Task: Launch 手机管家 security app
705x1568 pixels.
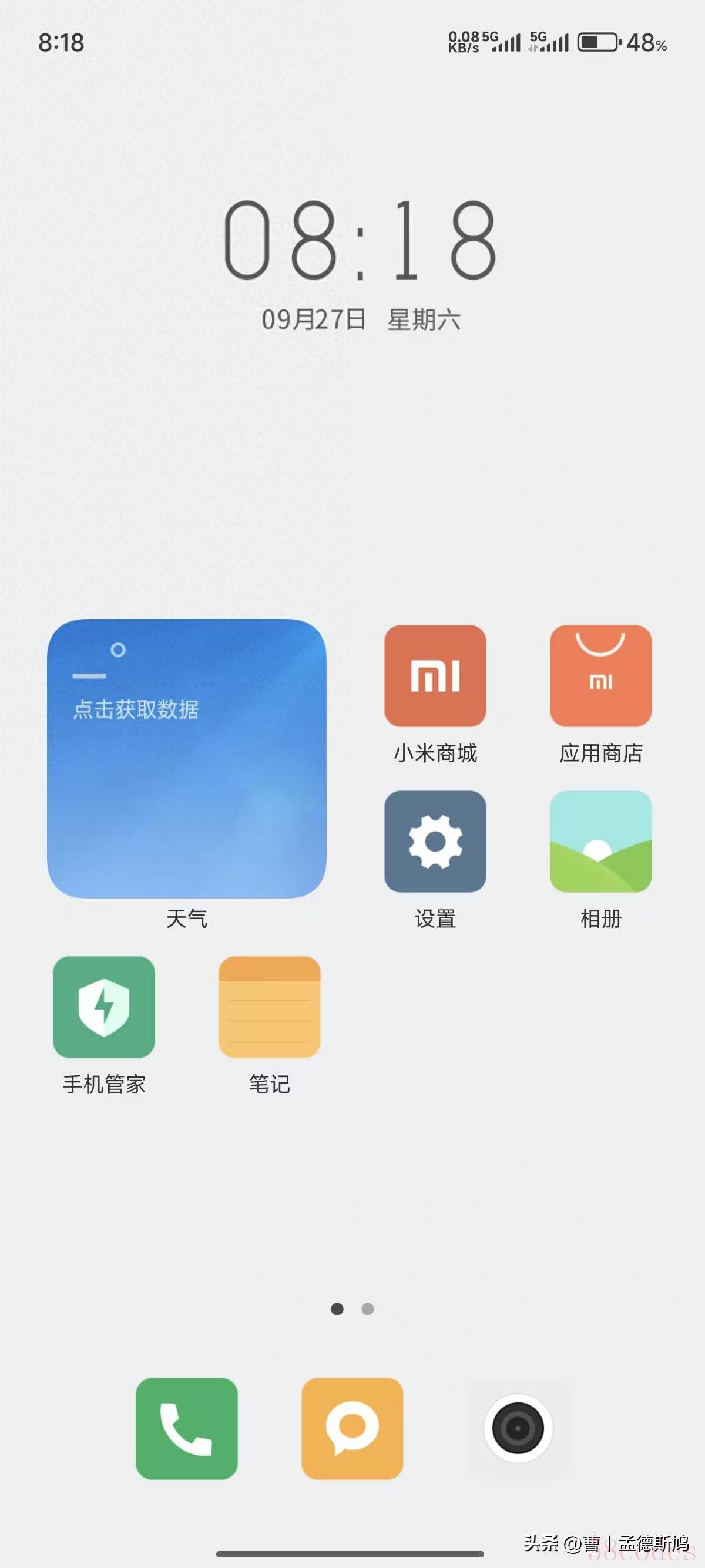Action: click(x=103, y=1007)
